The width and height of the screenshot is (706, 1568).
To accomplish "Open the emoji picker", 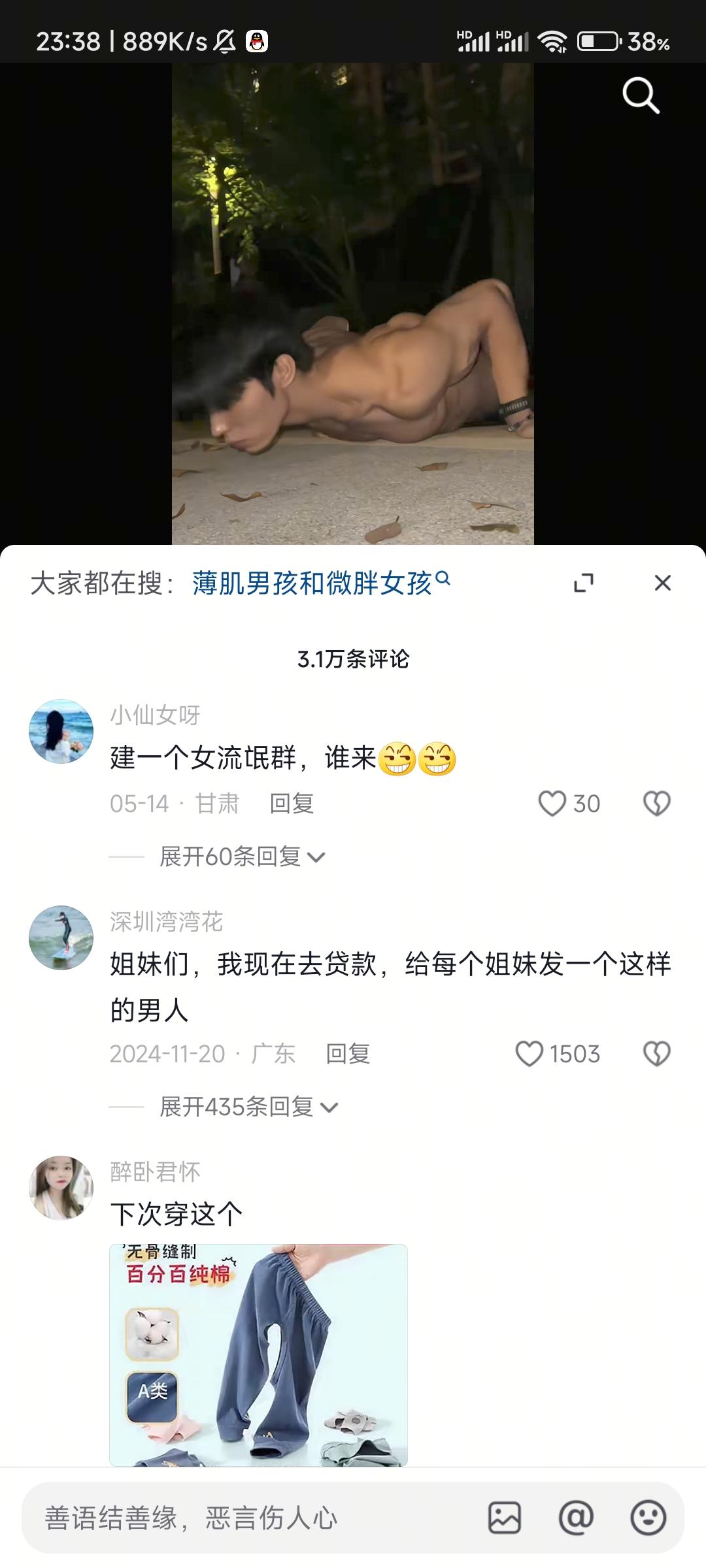I will click(648, 1518).
